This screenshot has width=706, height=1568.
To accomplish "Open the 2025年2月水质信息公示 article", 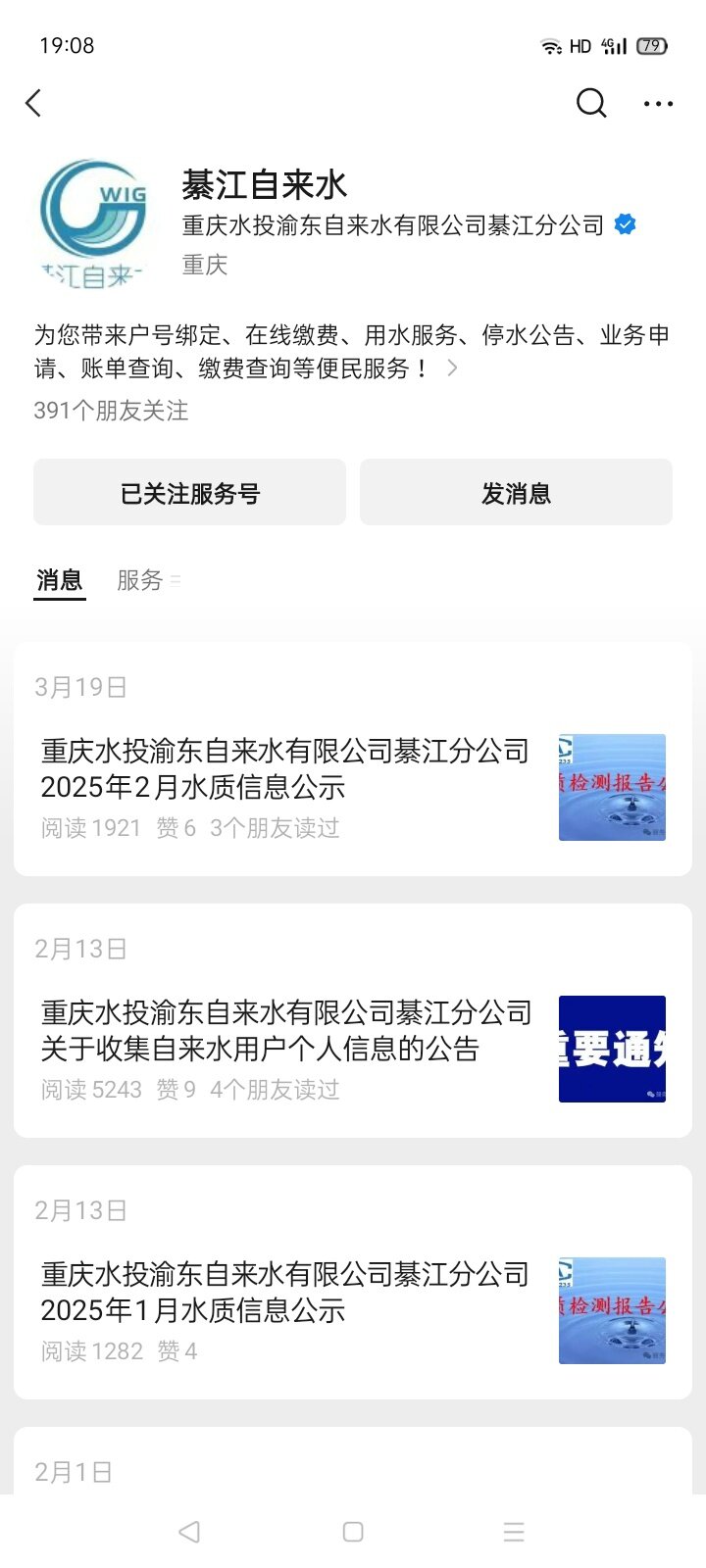I will pyautogui.click(x=286, y=769).
